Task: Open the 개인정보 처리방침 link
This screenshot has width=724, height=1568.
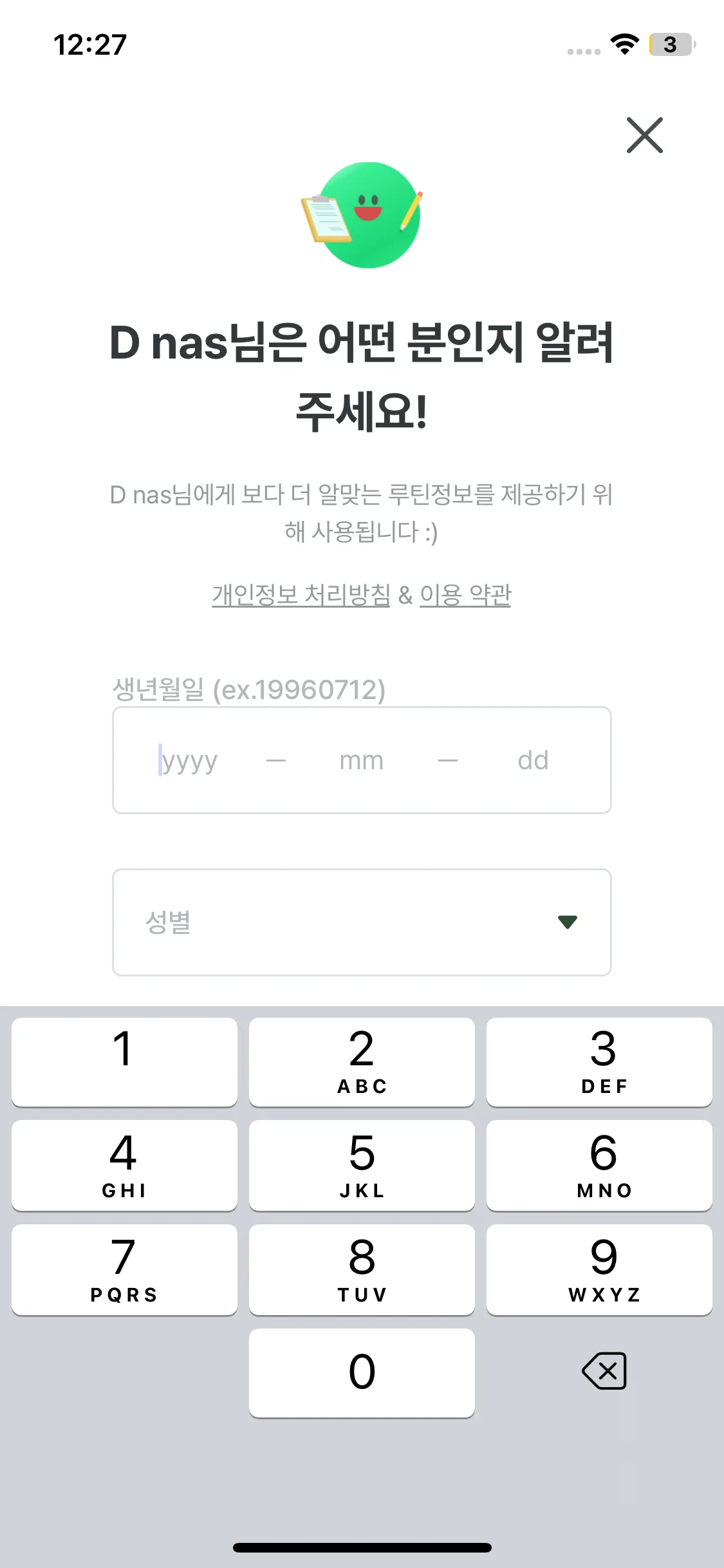Action: 301,595
